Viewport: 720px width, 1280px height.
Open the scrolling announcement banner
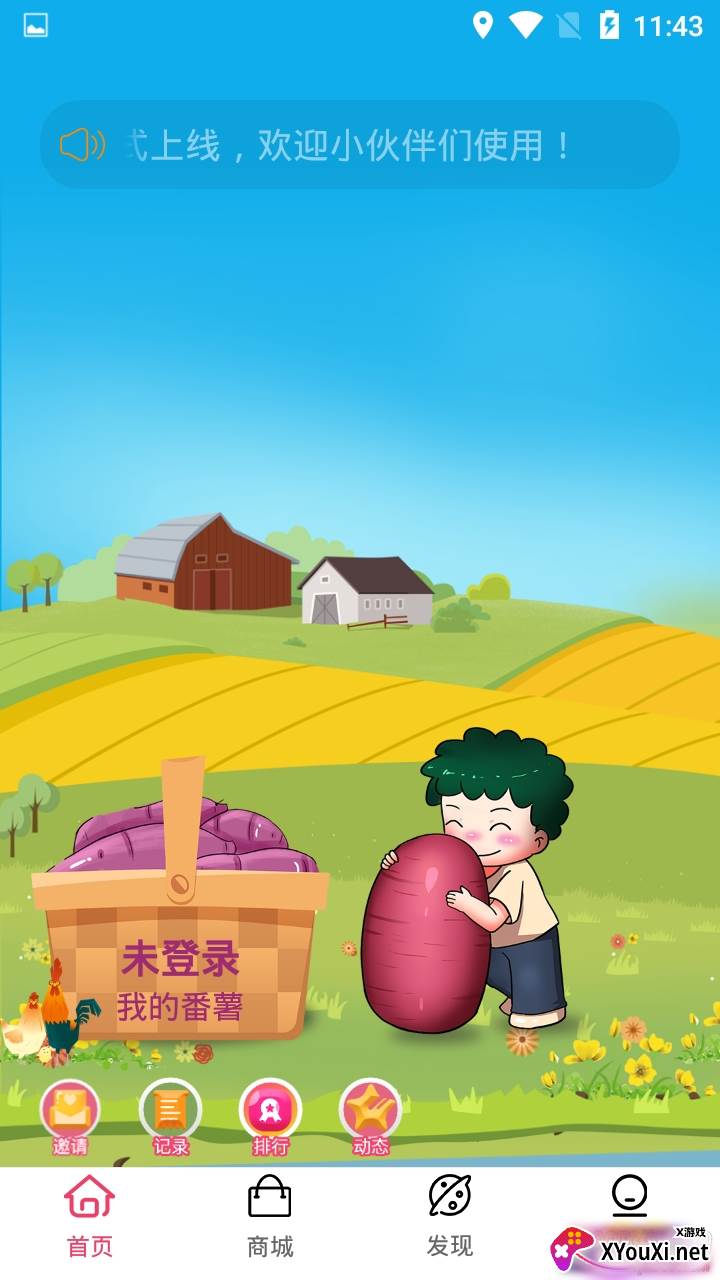point(360,145)
